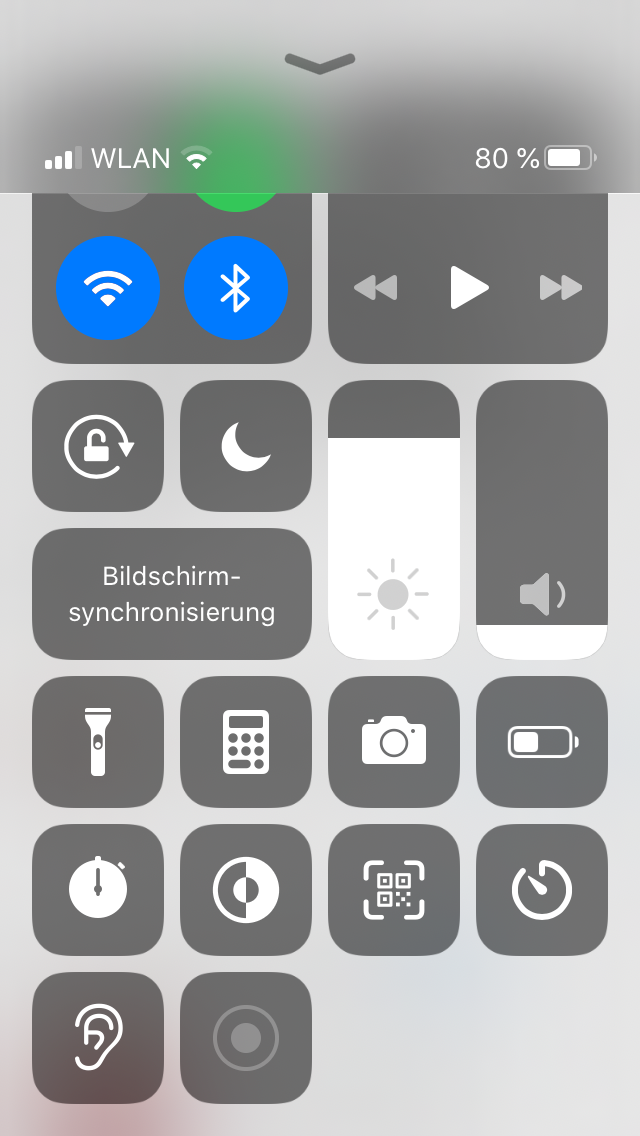
Task: Play the current media
Action: [468, 288]
